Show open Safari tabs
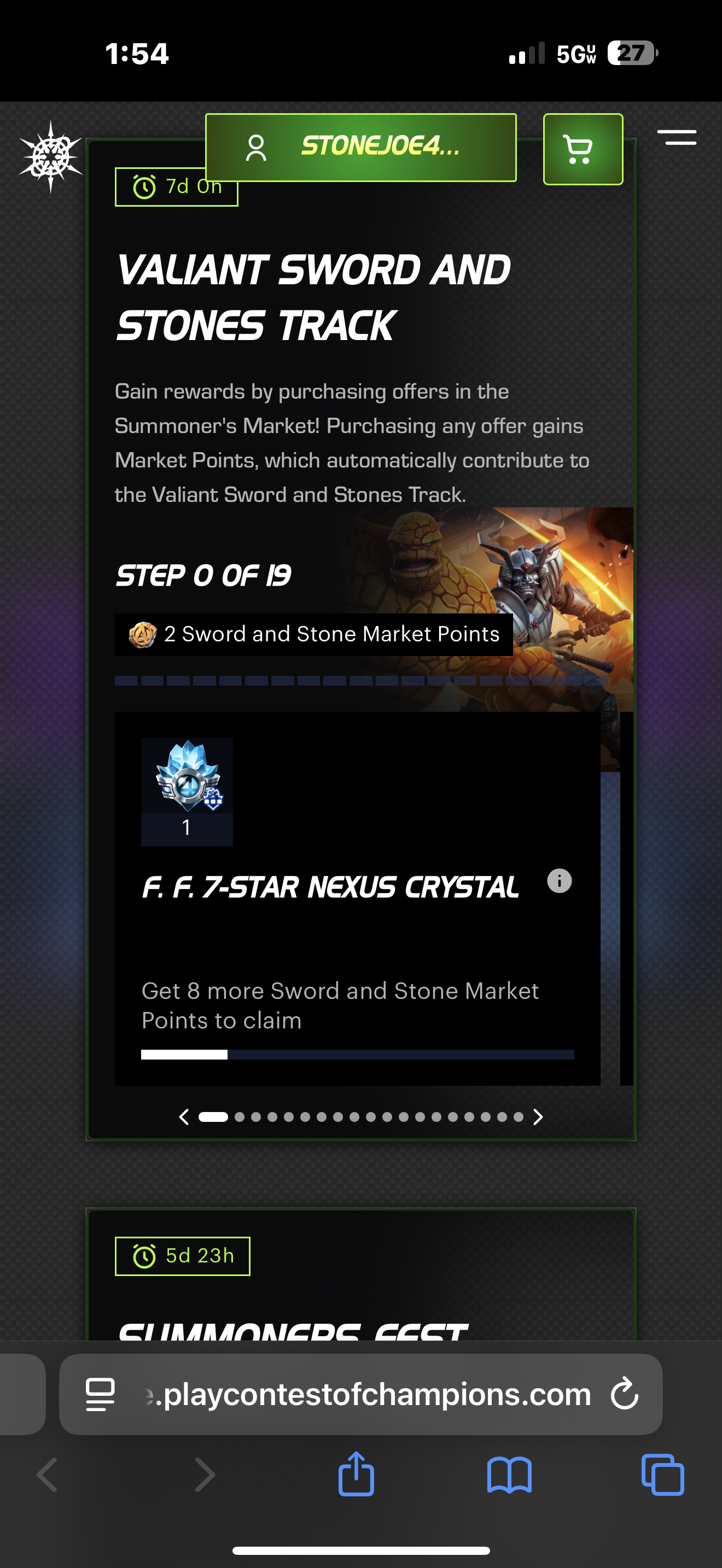The height and width of the screenshot is (1568, 722). coord(662,1475)
